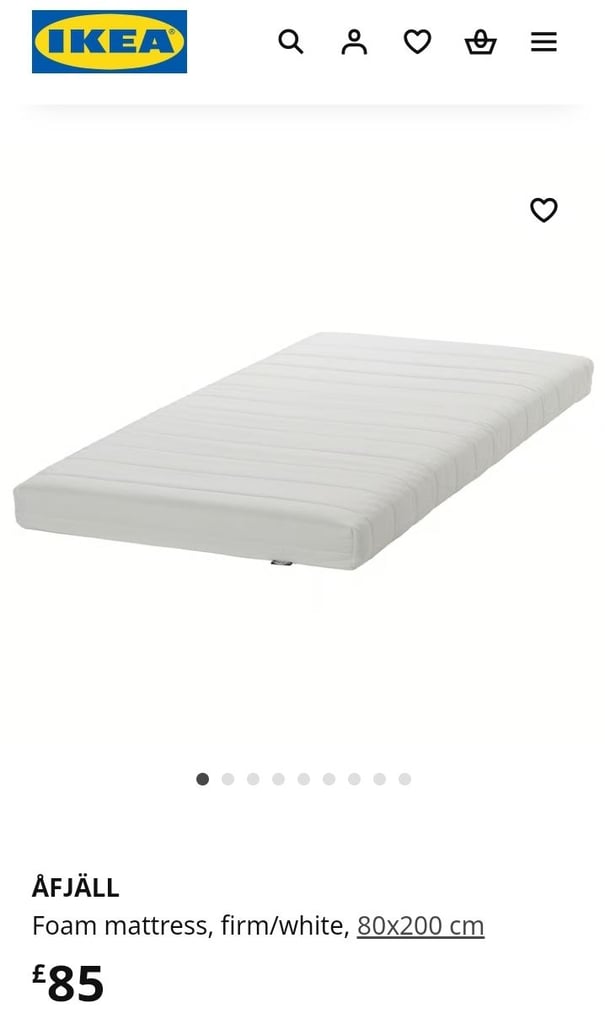Screen dimensions: 605x1024
Task: Save ÅFJÄLL mattress to favourites
Action: tap(544, 210)
